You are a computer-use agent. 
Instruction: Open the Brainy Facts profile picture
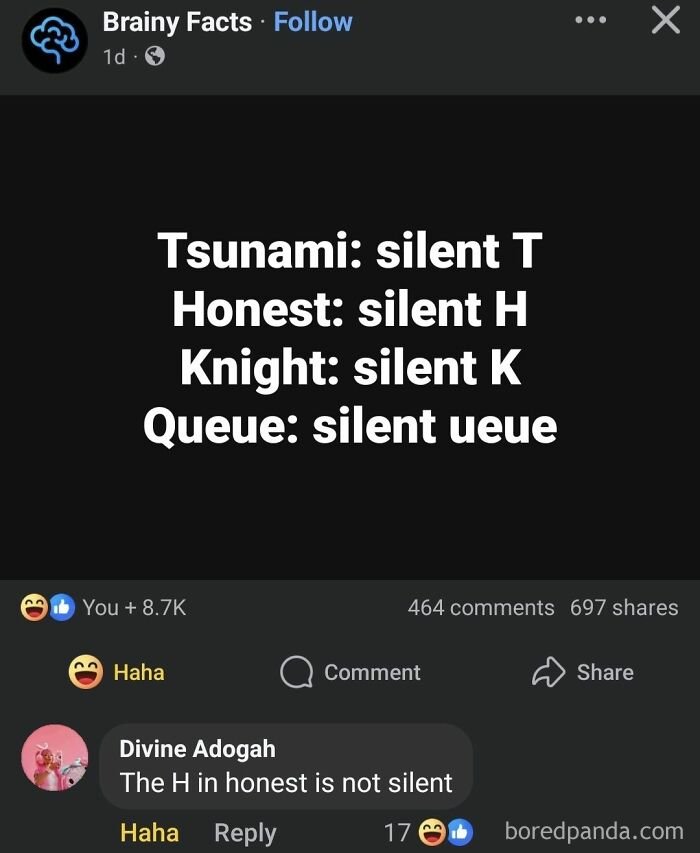pos(54,41)
